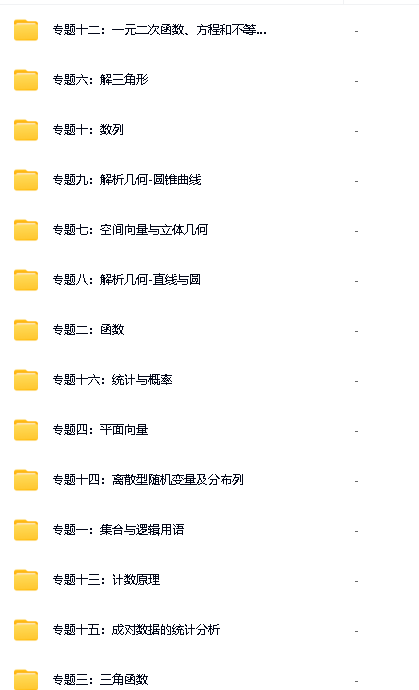Open the 专题二：函数 folder
The width and height of the screenshot is (419, 690).
click(88, 330)
